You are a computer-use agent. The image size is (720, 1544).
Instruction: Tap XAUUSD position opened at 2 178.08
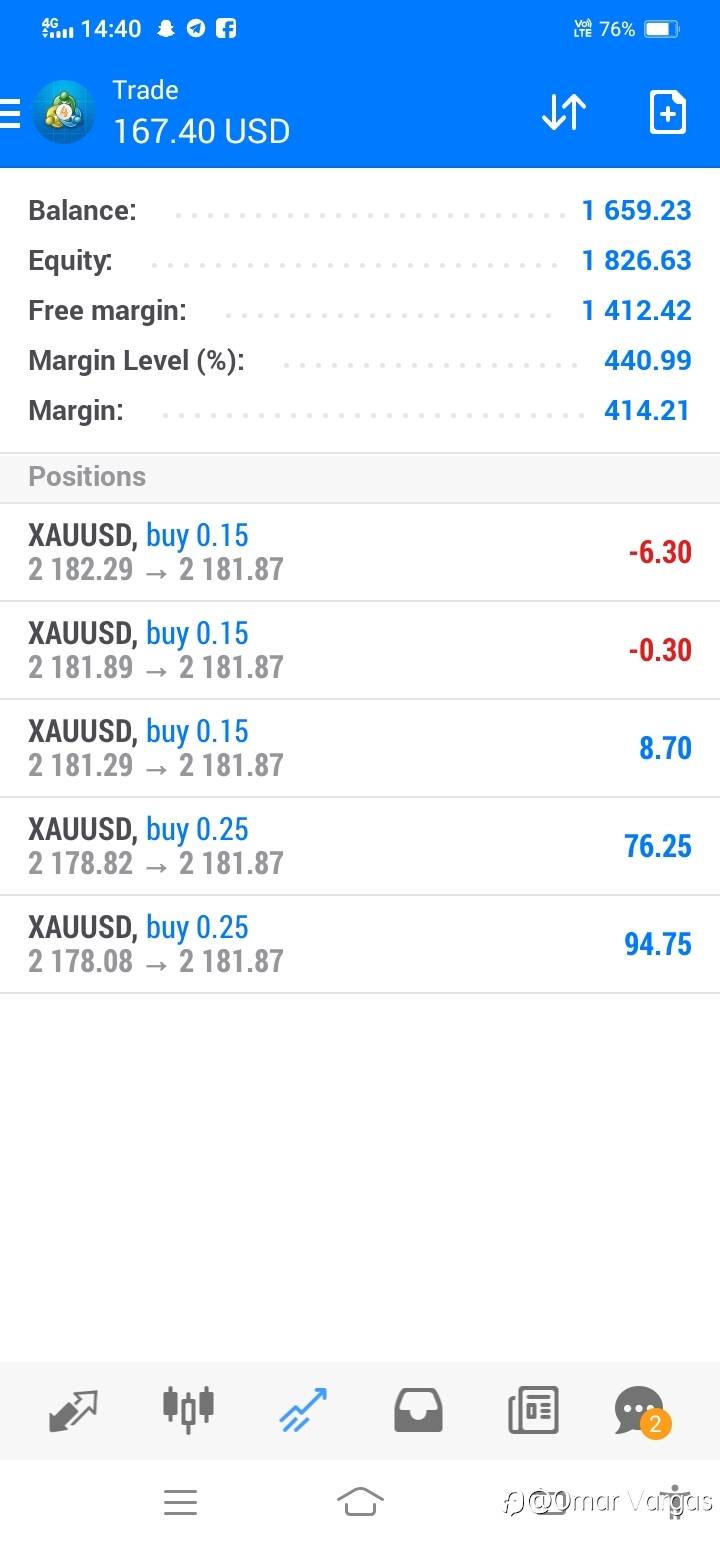click(360, 944)
